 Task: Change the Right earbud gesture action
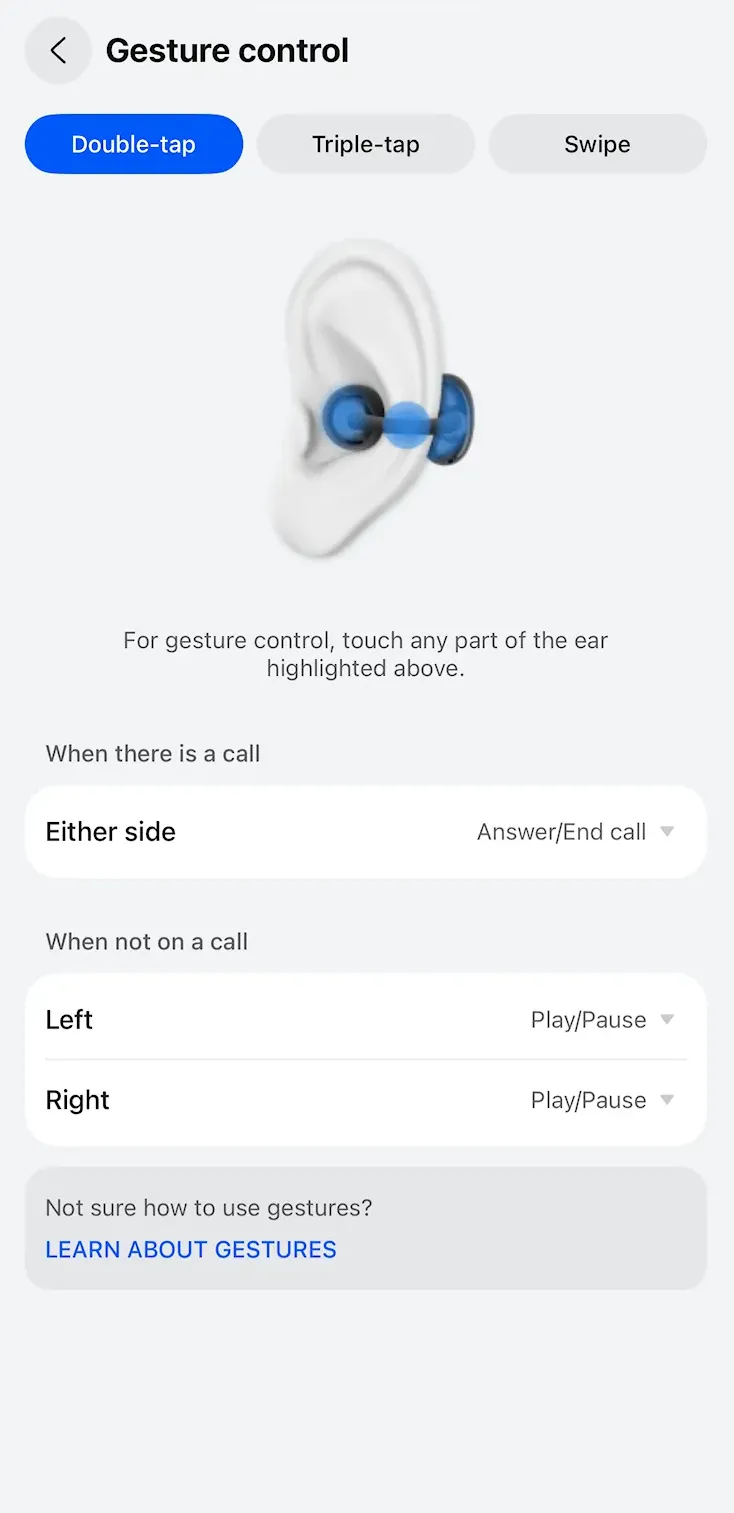[602, 1100]
